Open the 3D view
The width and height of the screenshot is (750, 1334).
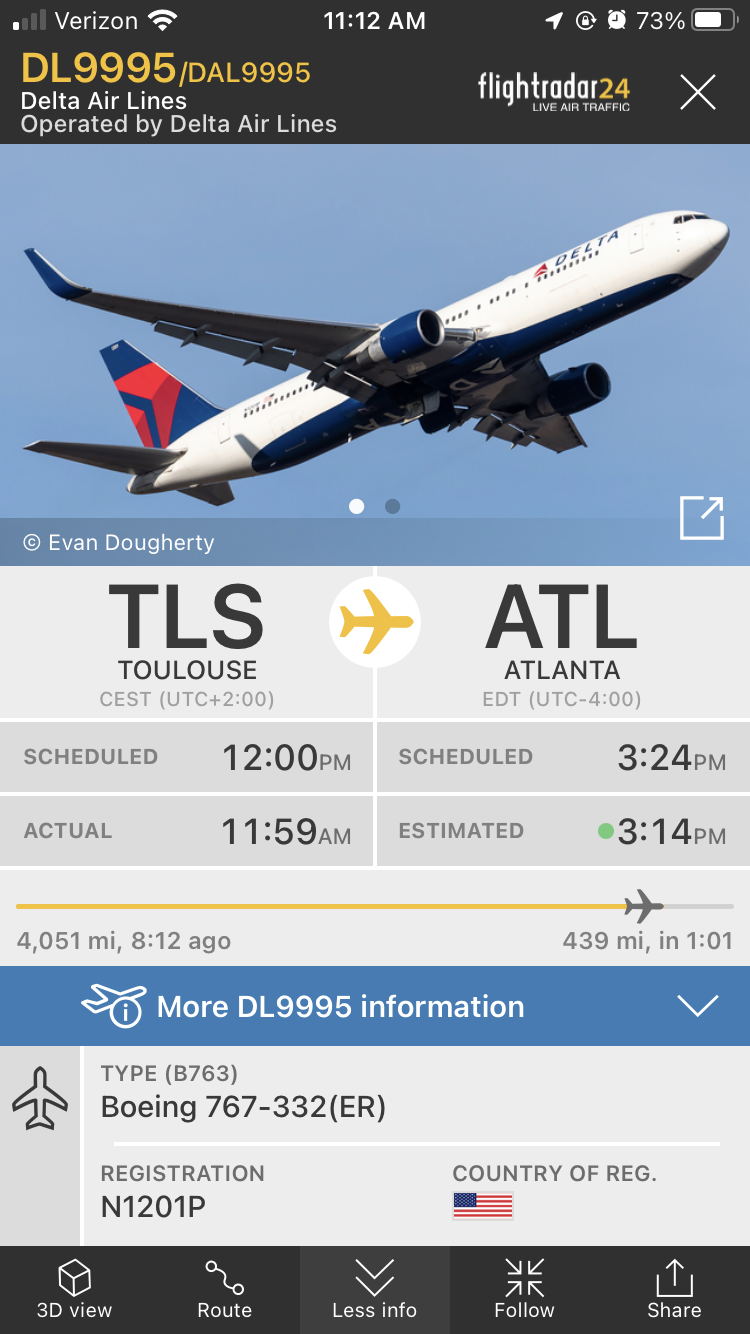(x=75, y=1290)
